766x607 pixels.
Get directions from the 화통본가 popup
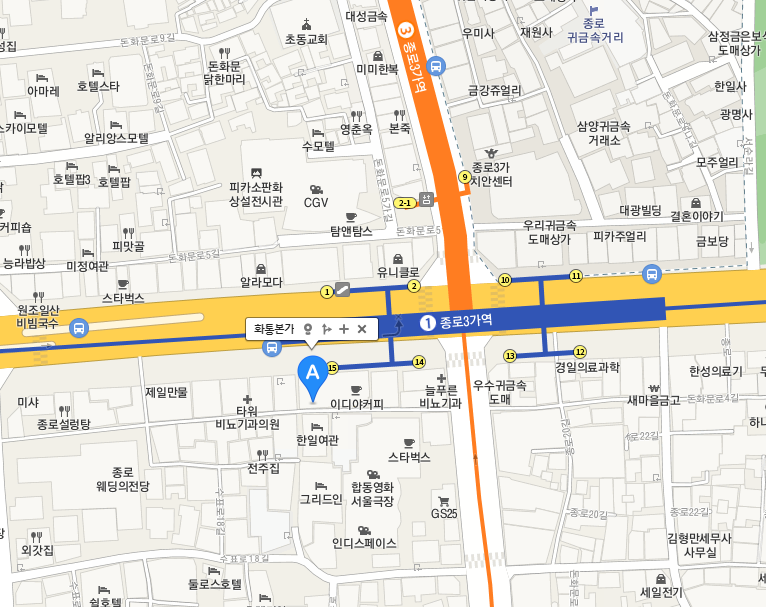(326, 328)
